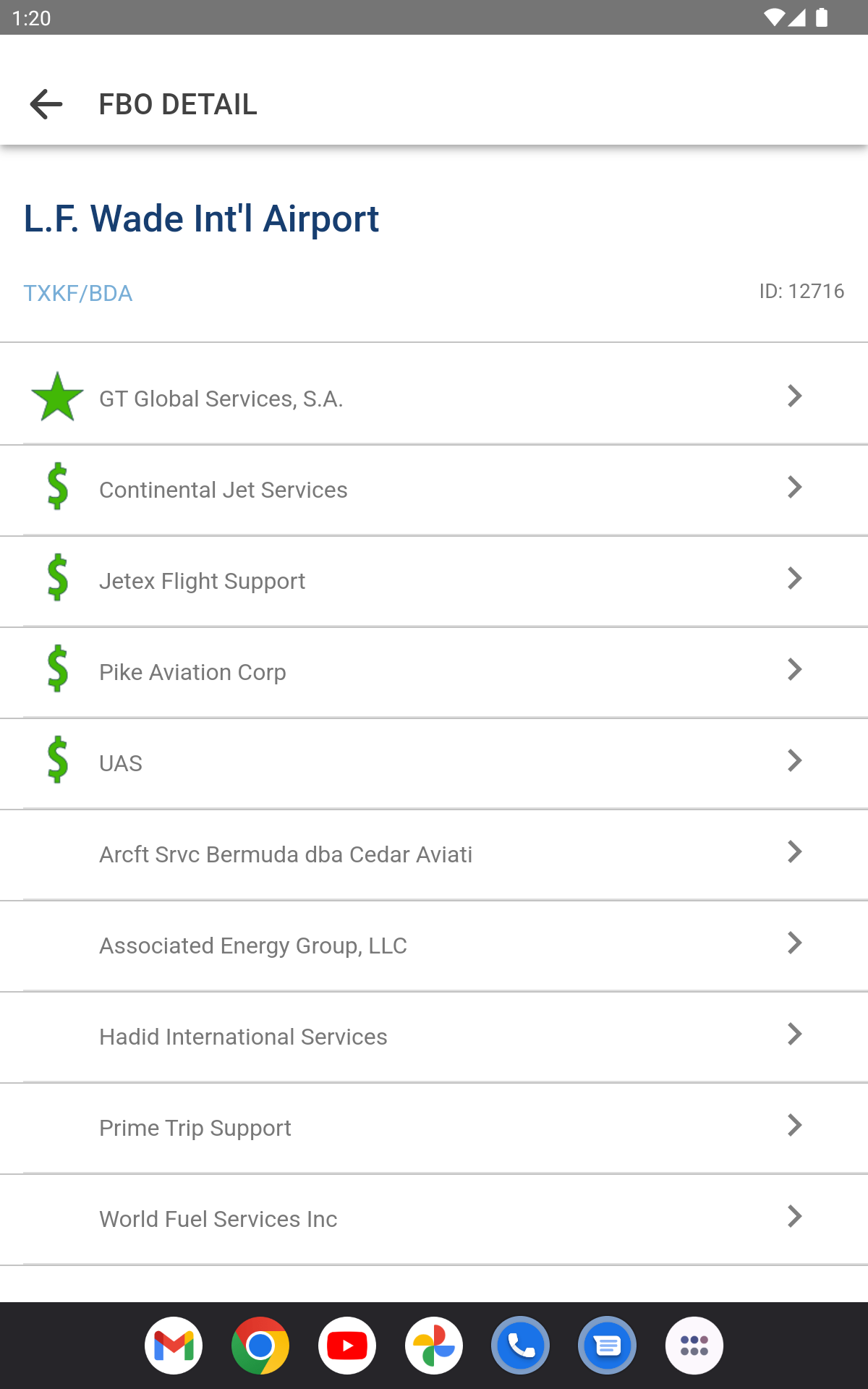Launch Gmail from the dock

[x=174, y=1346]
